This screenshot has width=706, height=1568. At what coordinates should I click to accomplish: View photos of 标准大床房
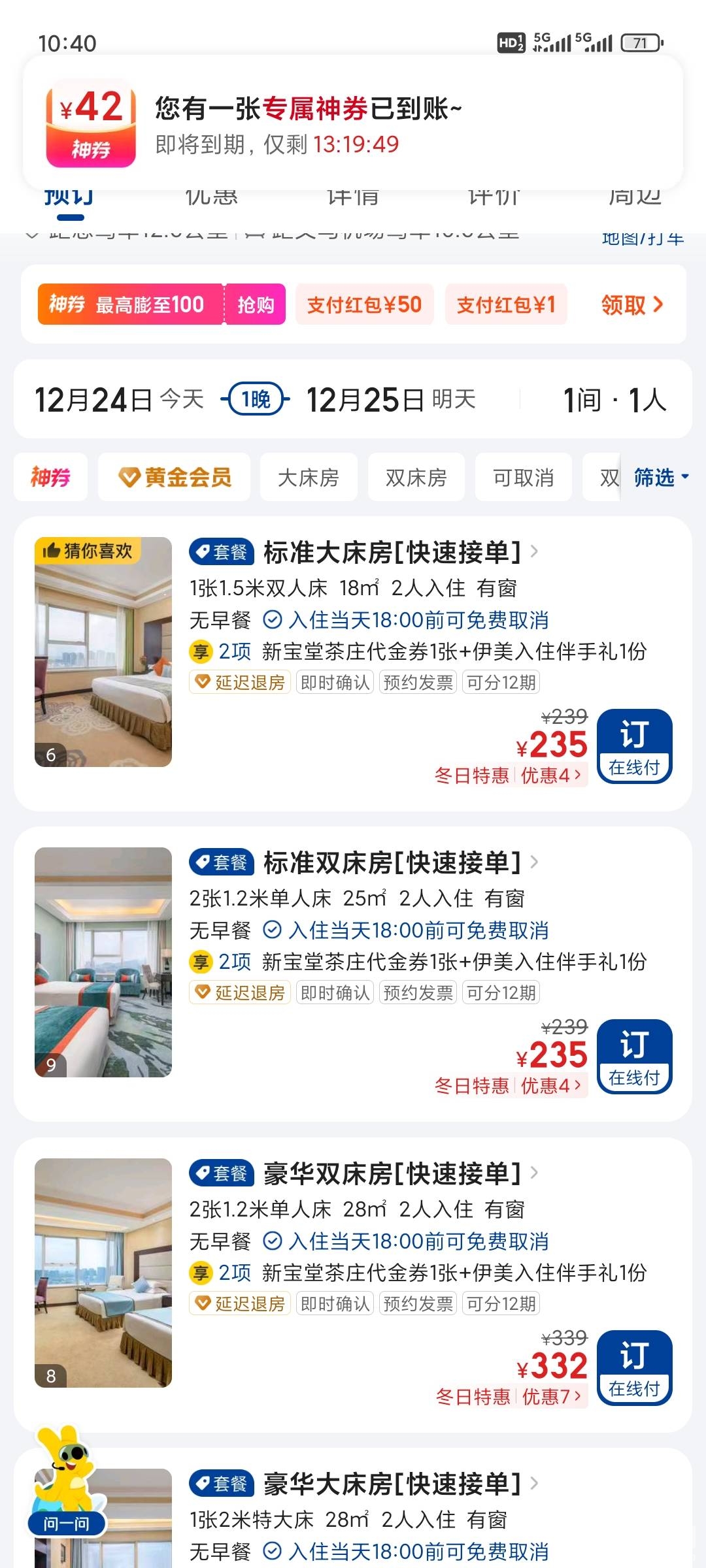[103, 652]
